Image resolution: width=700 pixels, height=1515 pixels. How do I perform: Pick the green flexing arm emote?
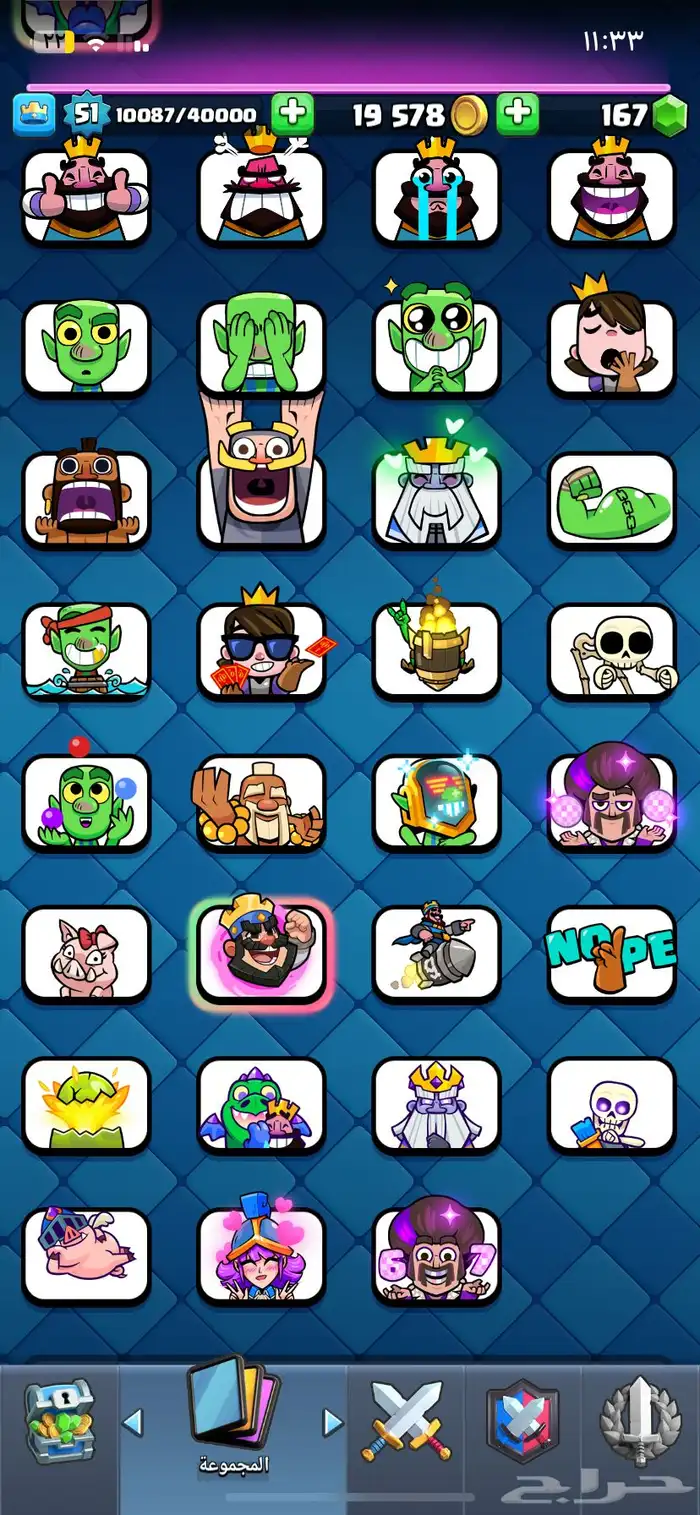[612, 498]
